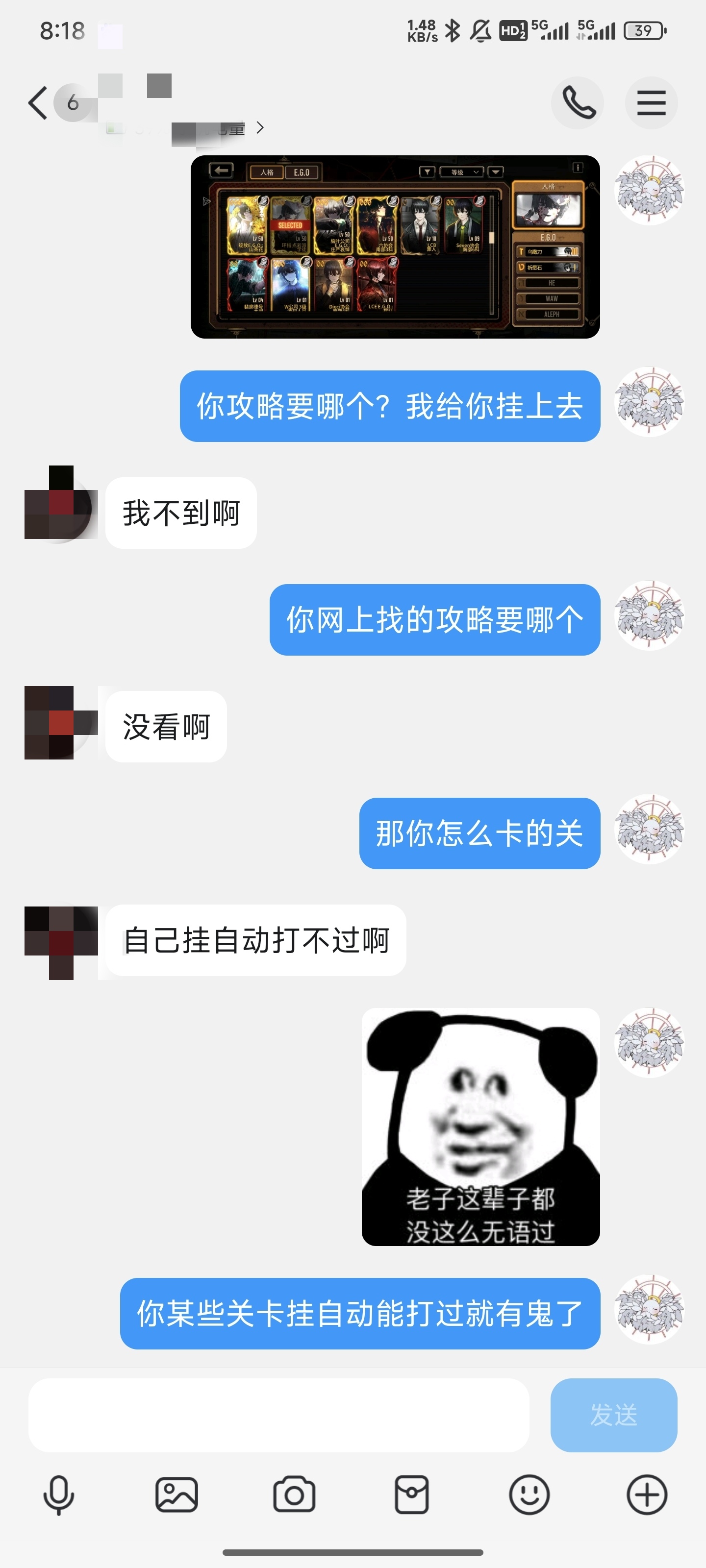Open own avatar next to 那你怎么卡的关
The height and width of the screenshot is (1568, 706).
tap(649, 829)
